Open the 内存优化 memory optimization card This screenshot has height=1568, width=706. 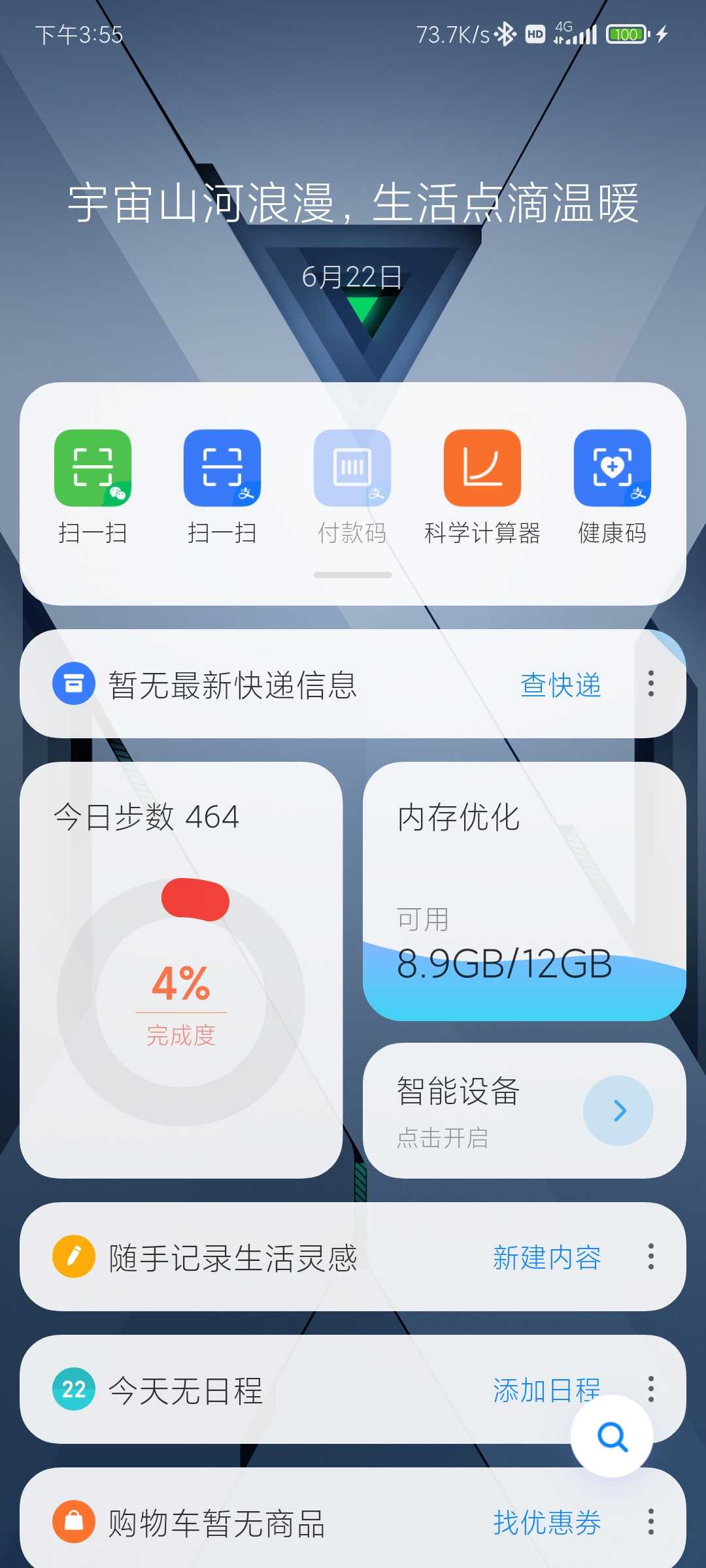coord(524,891)
